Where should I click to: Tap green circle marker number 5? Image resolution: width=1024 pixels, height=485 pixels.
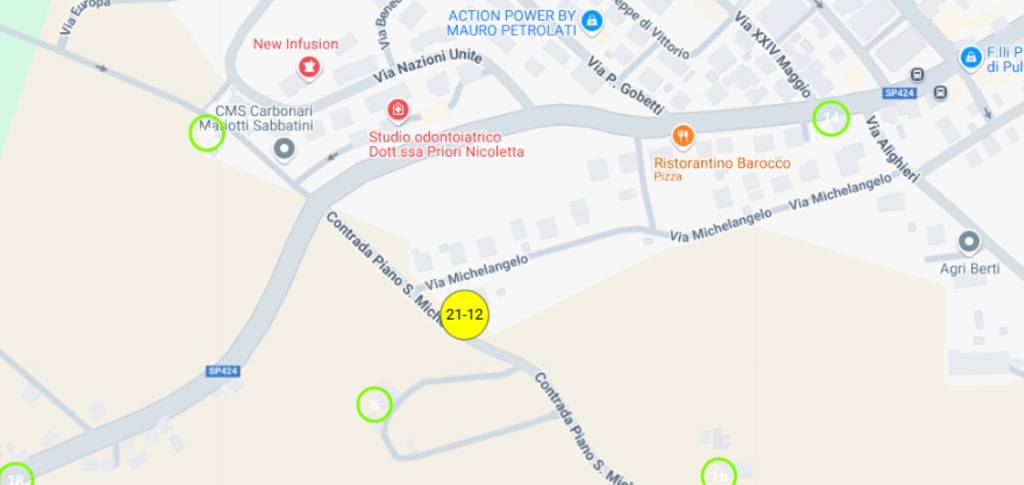tap(374, 404)
